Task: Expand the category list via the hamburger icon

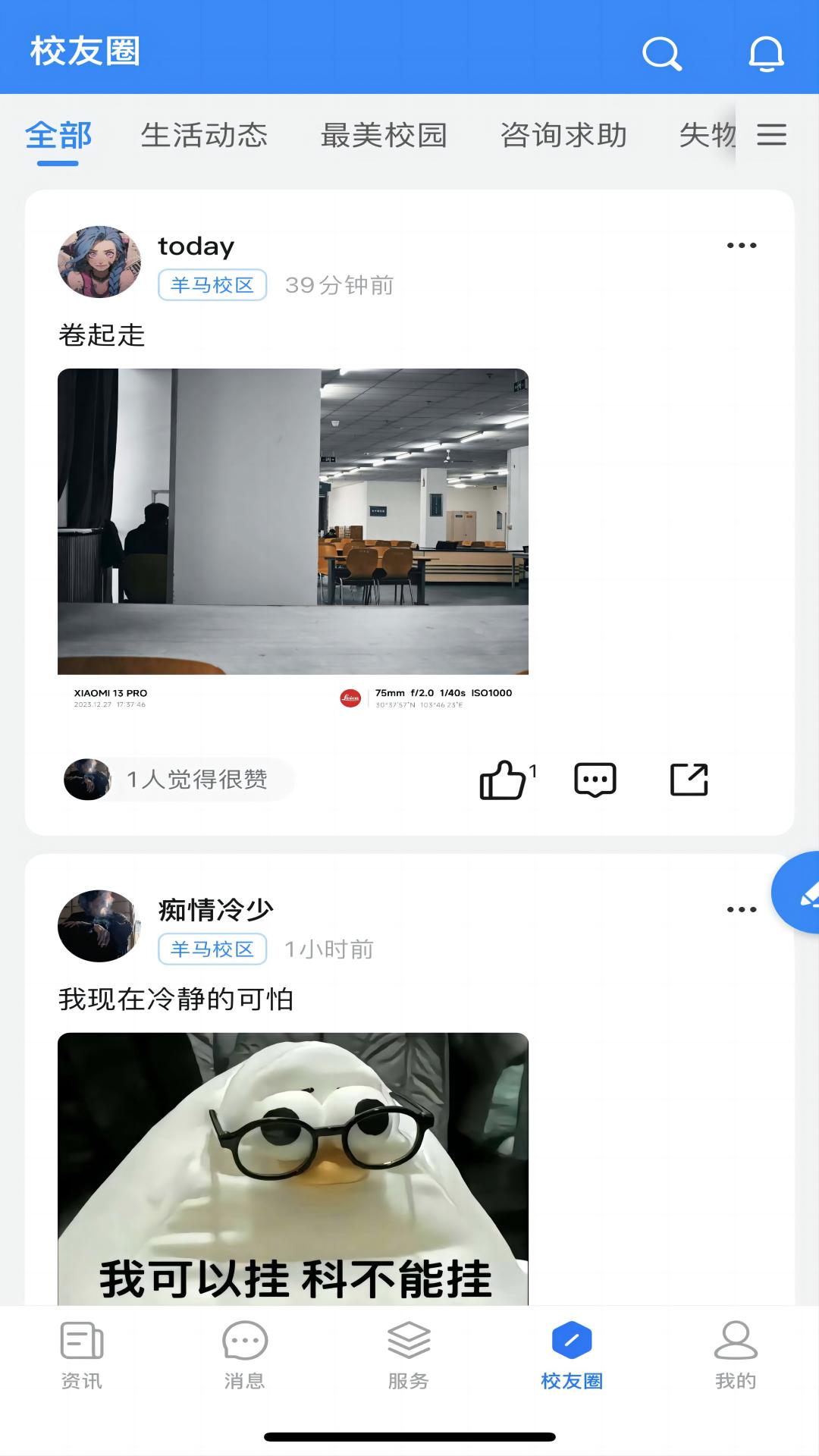Action: pos(771,135)
